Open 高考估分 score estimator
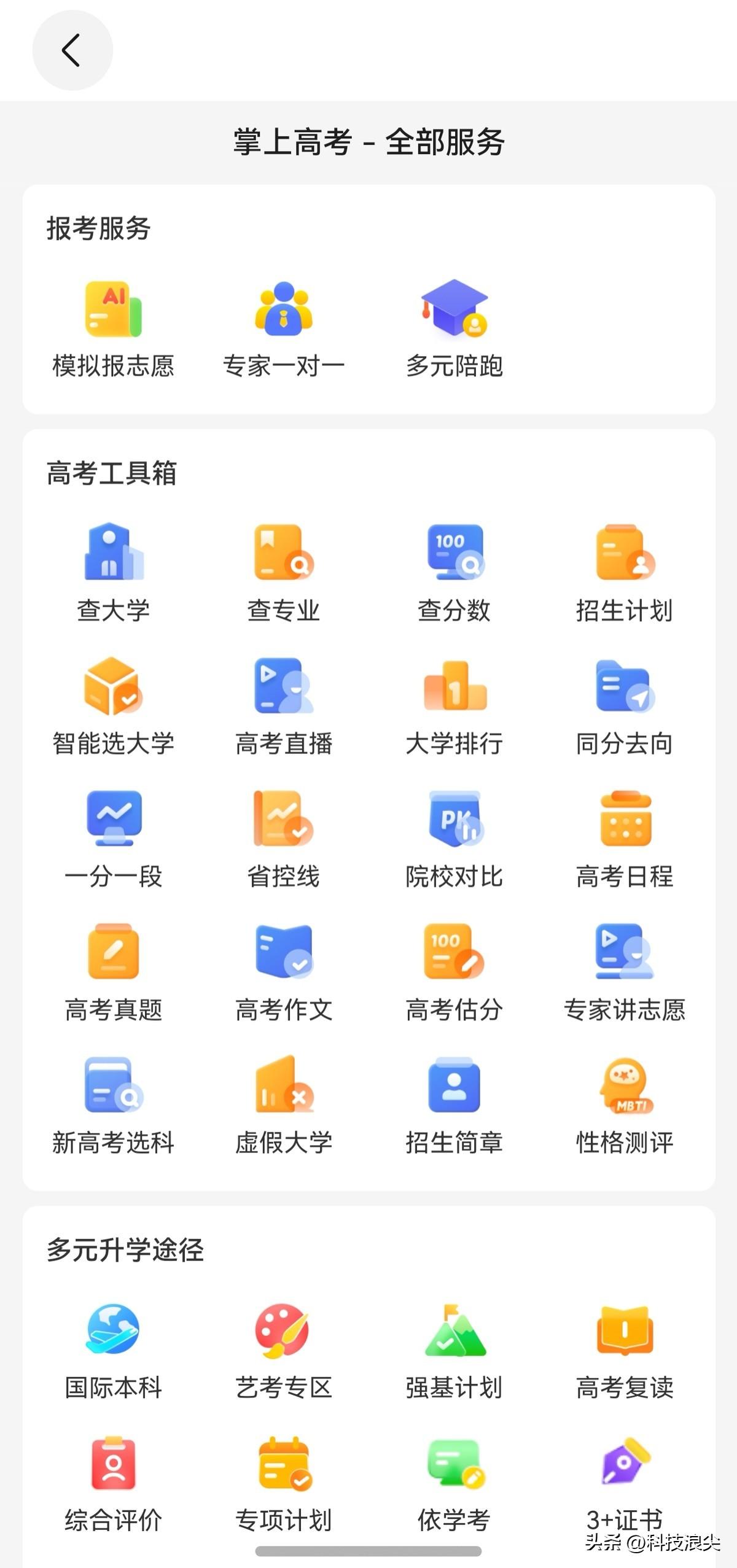 454,952
